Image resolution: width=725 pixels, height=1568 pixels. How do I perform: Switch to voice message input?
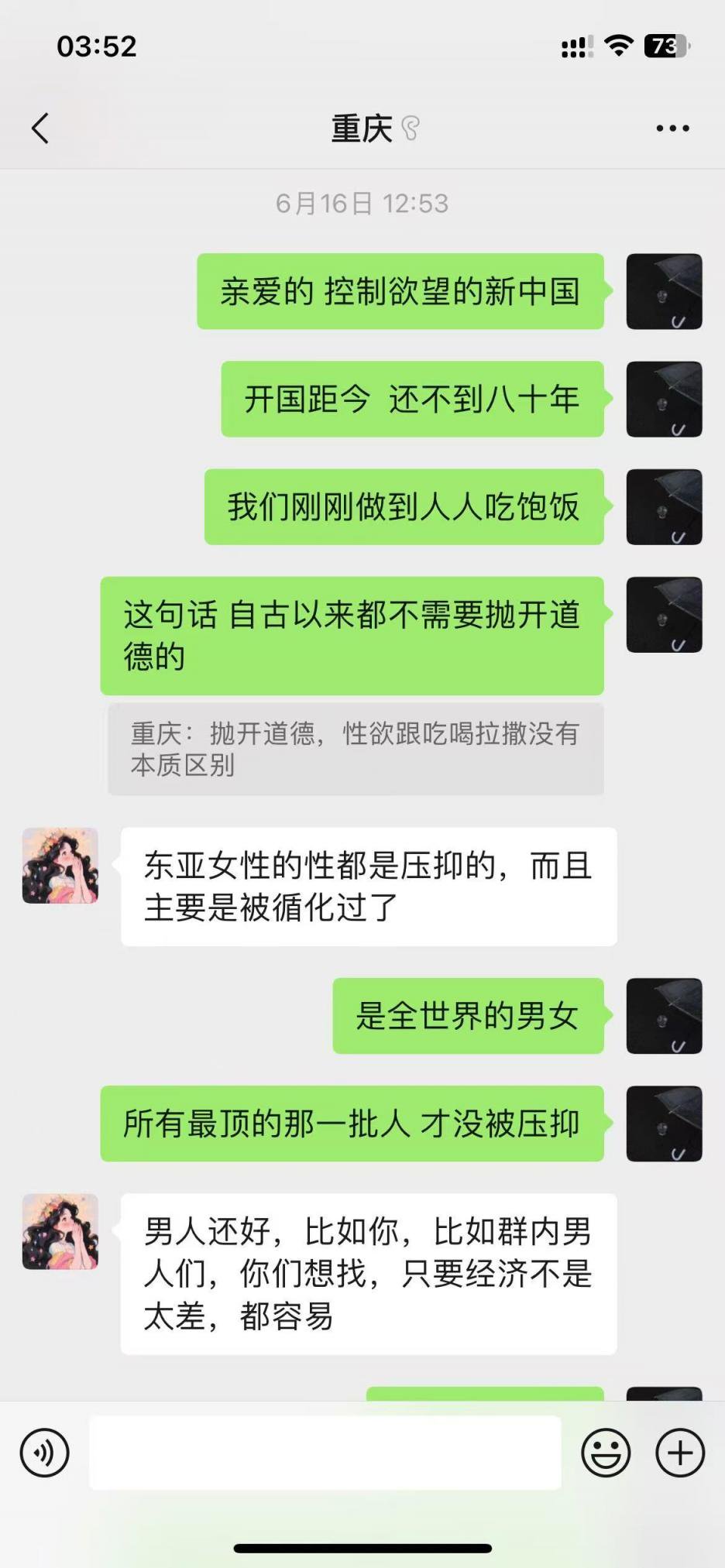[x=45, y=1453]
